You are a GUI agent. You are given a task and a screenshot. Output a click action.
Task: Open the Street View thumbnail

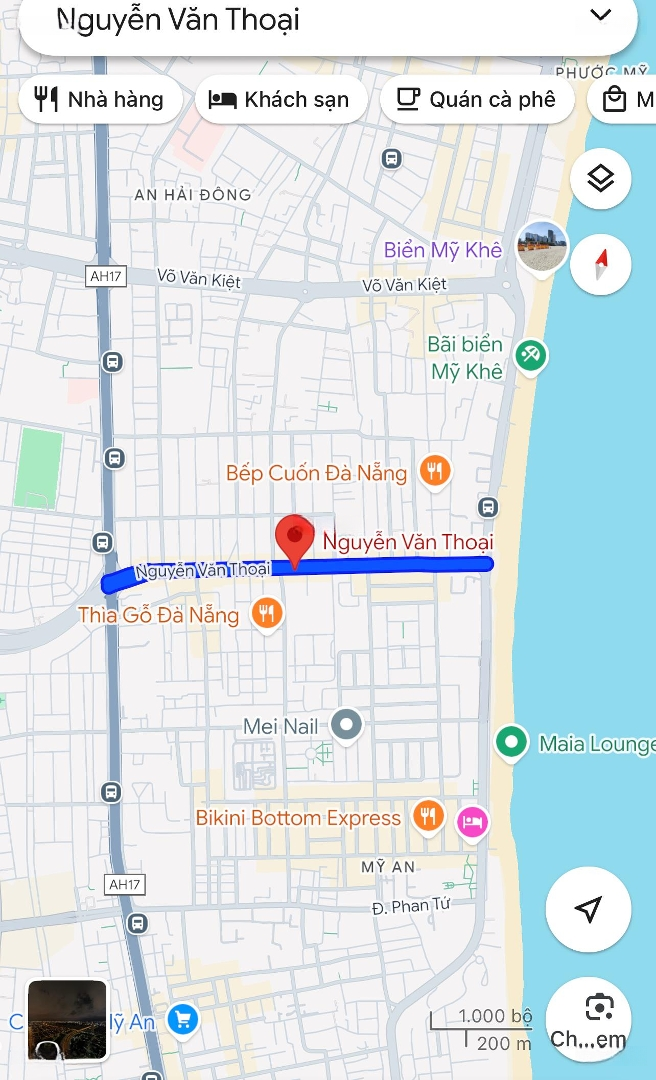(67, 1020)
